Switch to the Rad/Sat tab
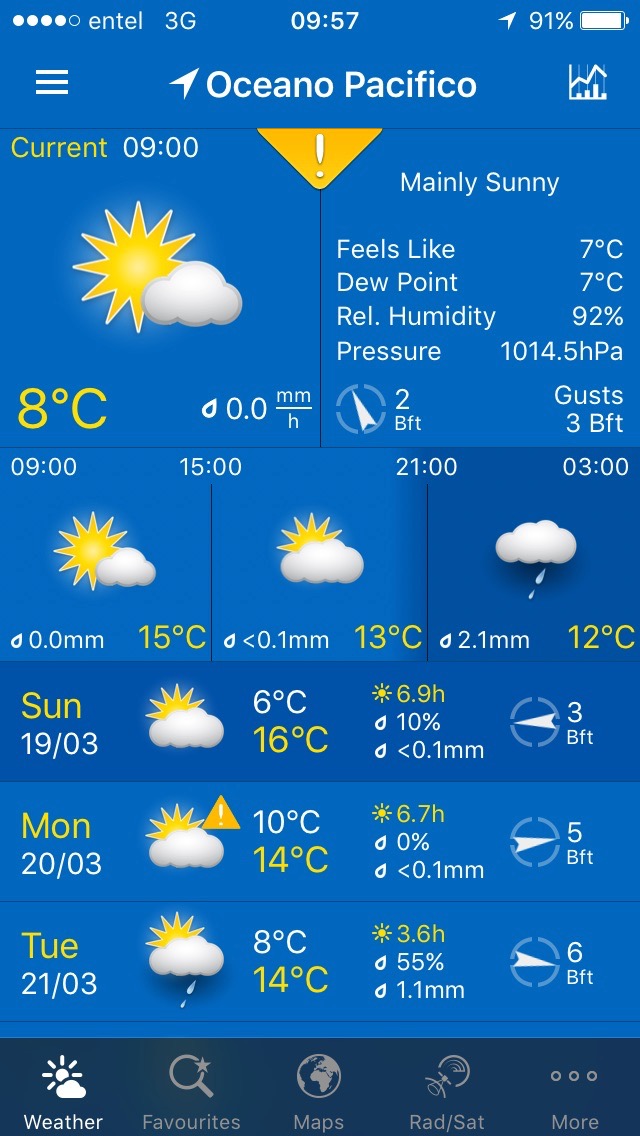The width and height of the screenshot is (640, 1136). click(447, 1090)
